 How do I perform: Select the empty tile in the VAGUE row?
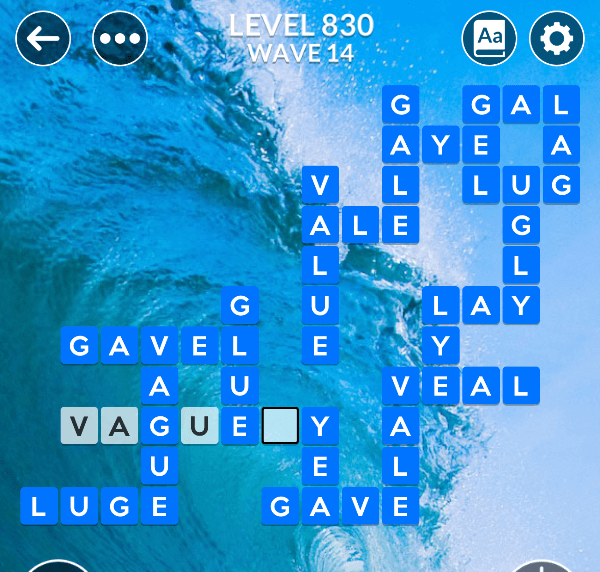pos(280,426)
